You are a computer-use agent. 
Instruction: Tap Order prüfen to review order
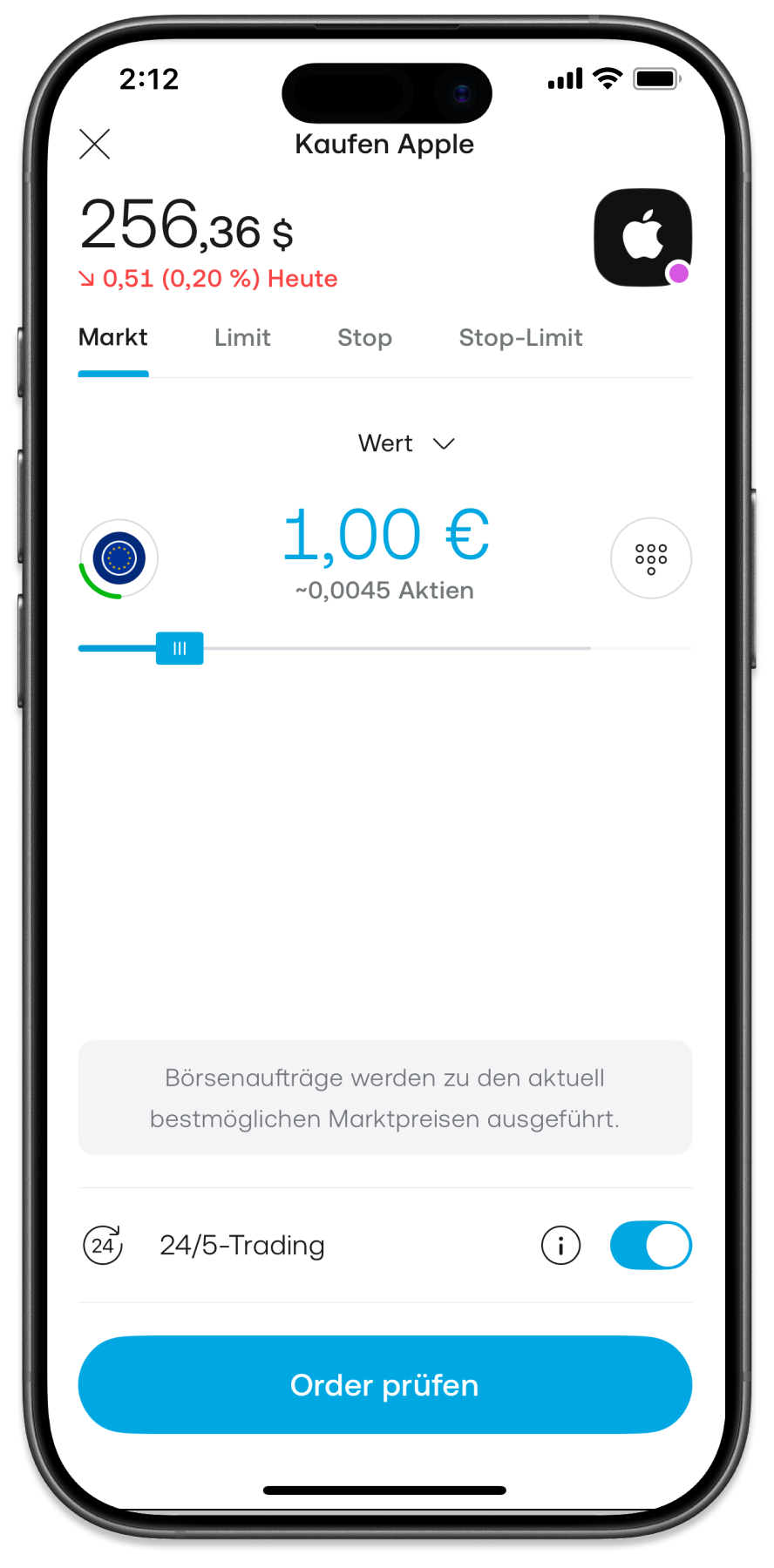[x=385, y=1384]
